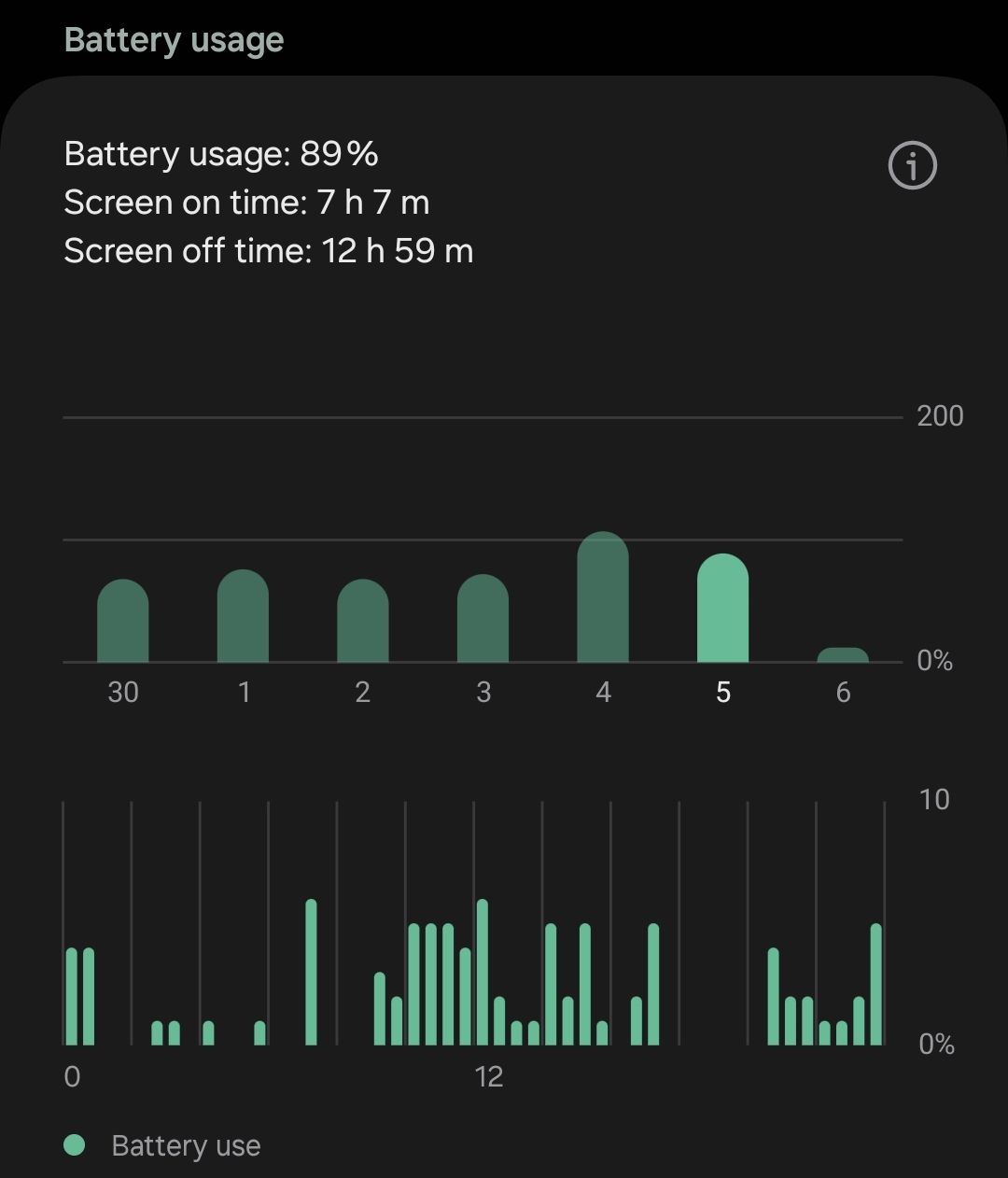Select the day 3 usage bar

(483, 621)
